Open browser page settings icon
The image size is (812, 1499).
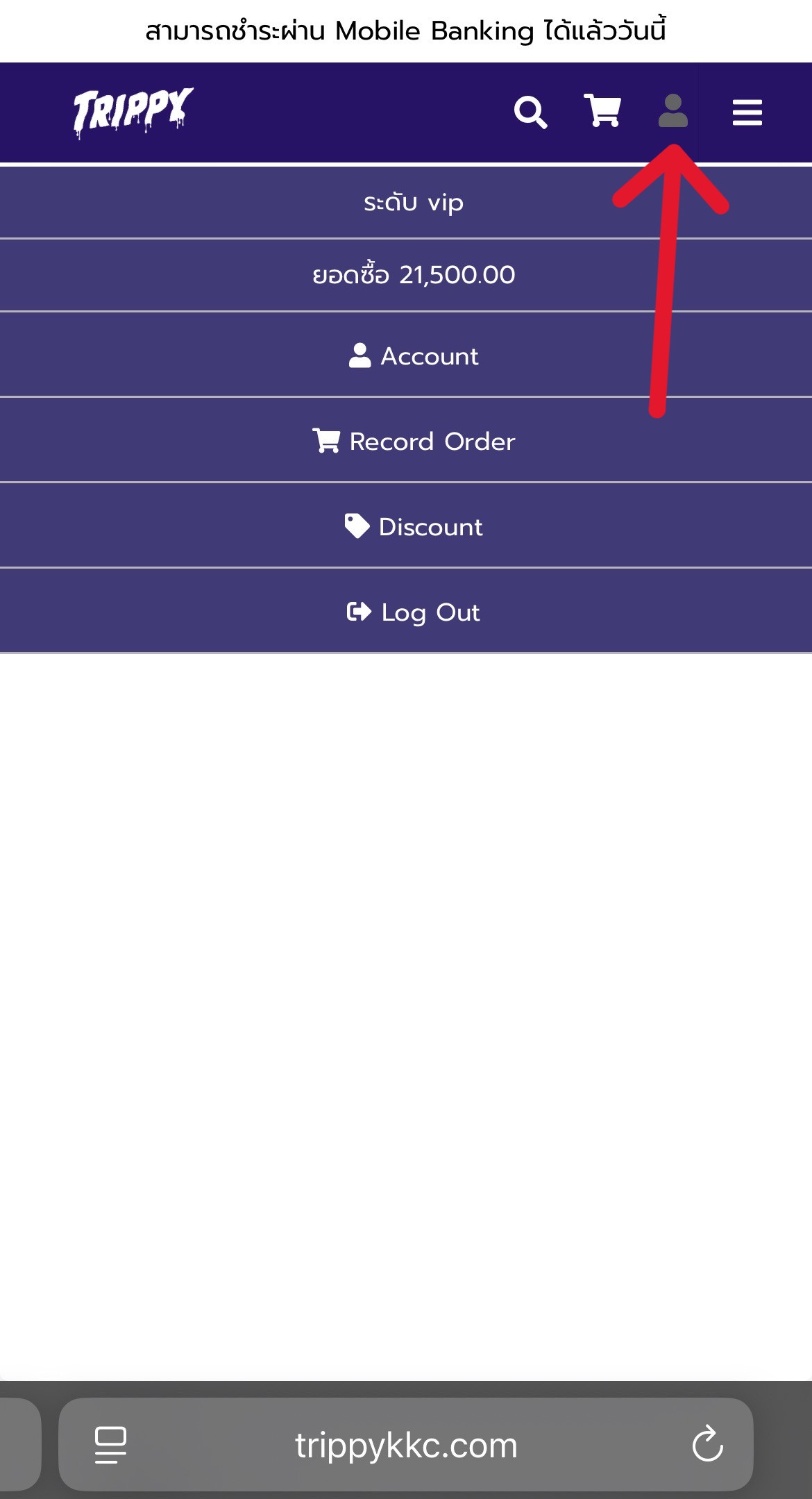pos(110,1445)
